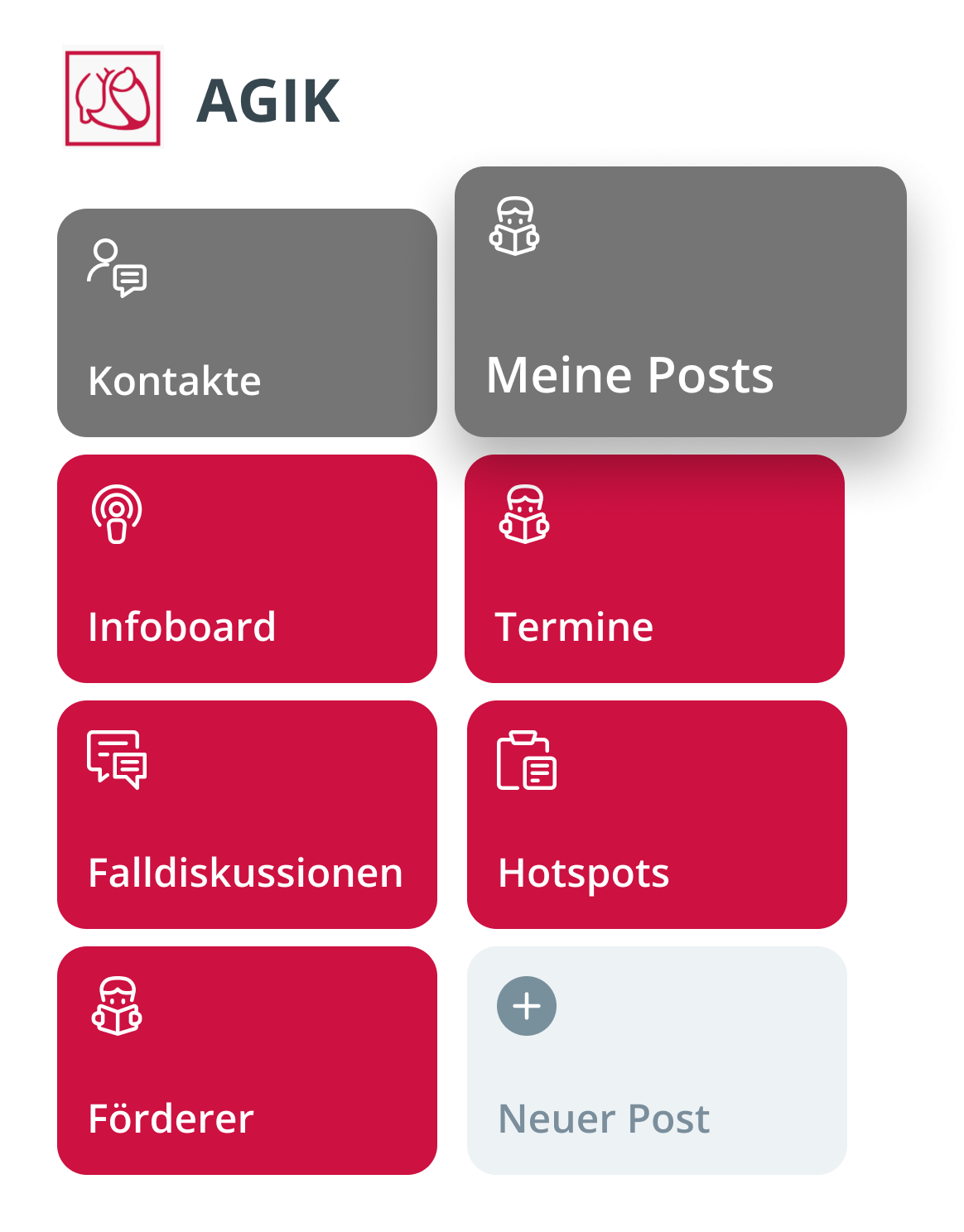964x1232 pixels.
Task: Create a new post via Neuer Post
Action: click(657, 1061)
